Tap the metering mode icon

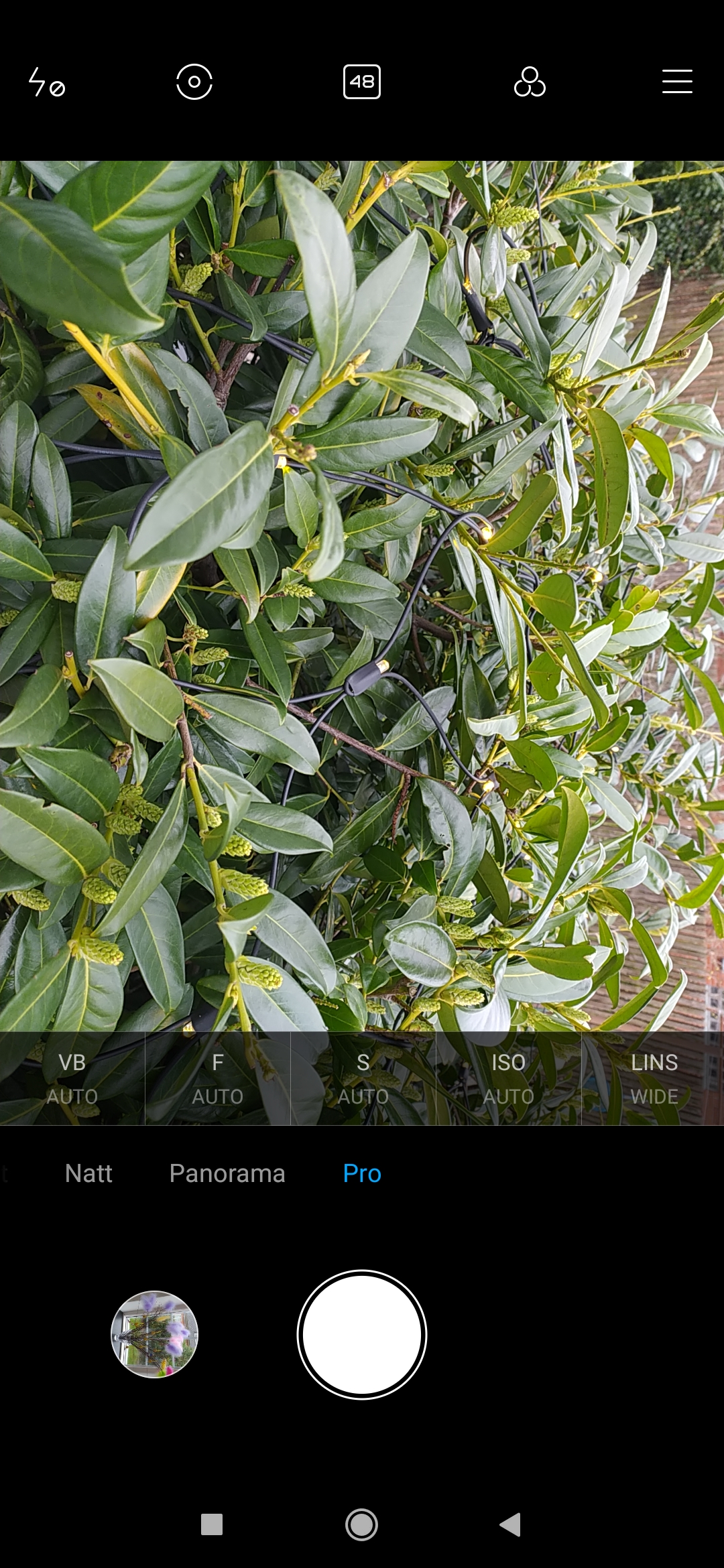194,82
